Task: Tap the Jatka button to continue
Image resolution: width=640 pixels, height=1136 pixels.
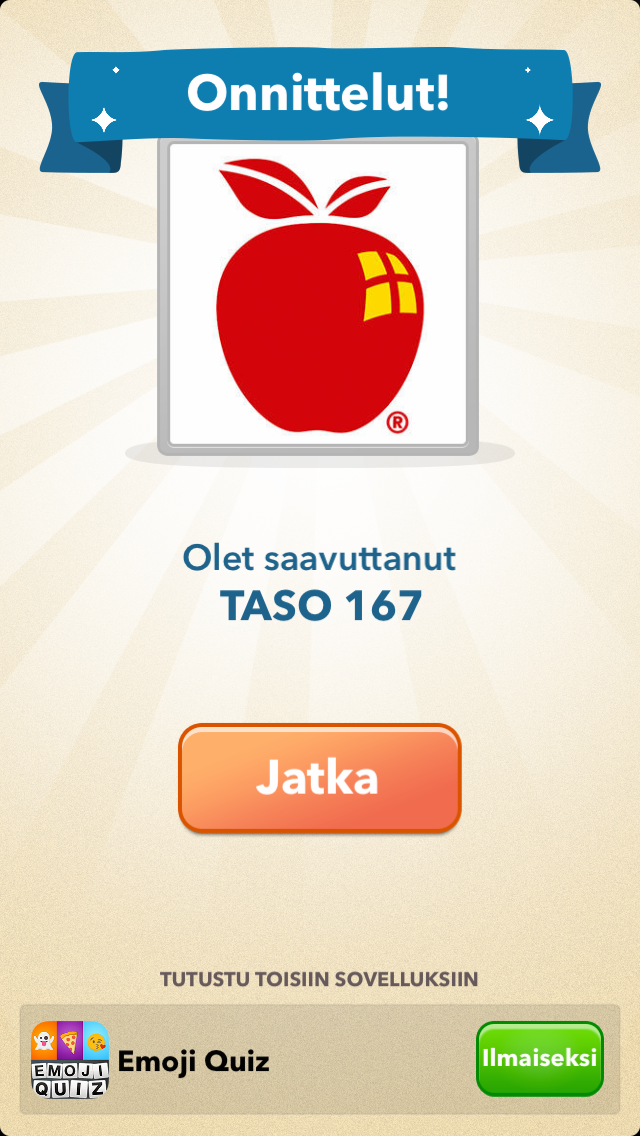Action: (x=319, y=778)
